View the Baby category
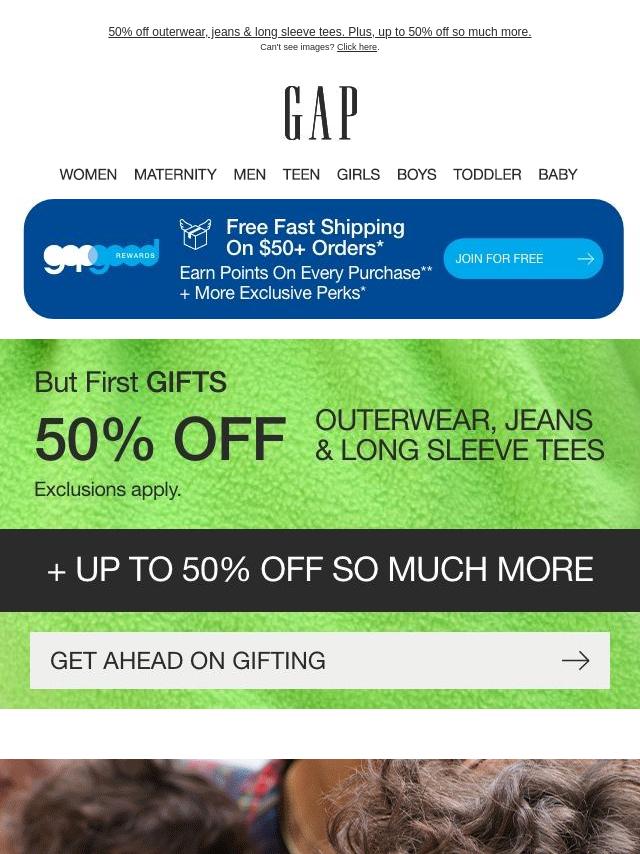The height and width of the screenshot is (854, 640). tap(557, 174)
